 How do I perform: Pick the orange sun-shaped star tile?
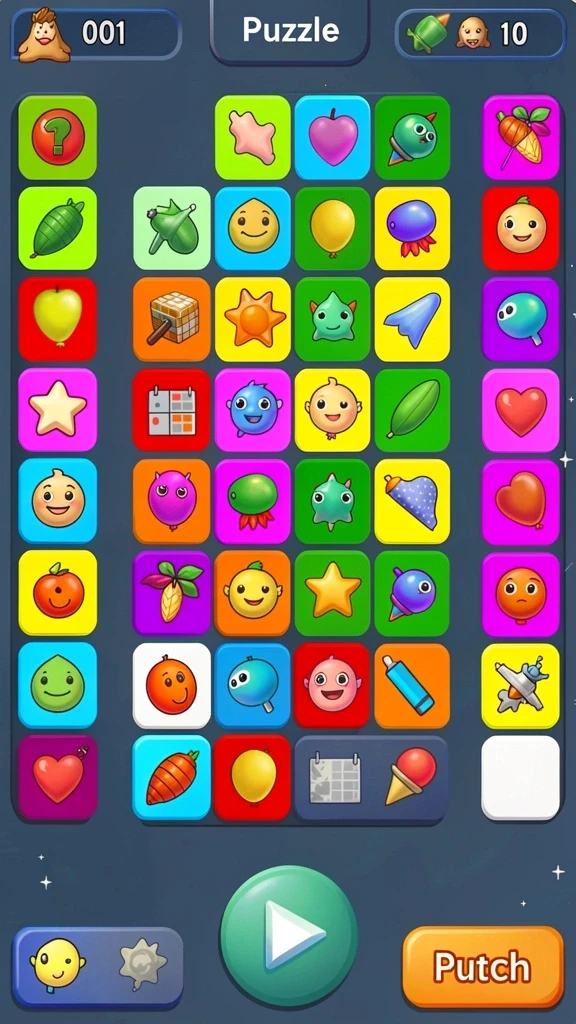tap(253, 319)
